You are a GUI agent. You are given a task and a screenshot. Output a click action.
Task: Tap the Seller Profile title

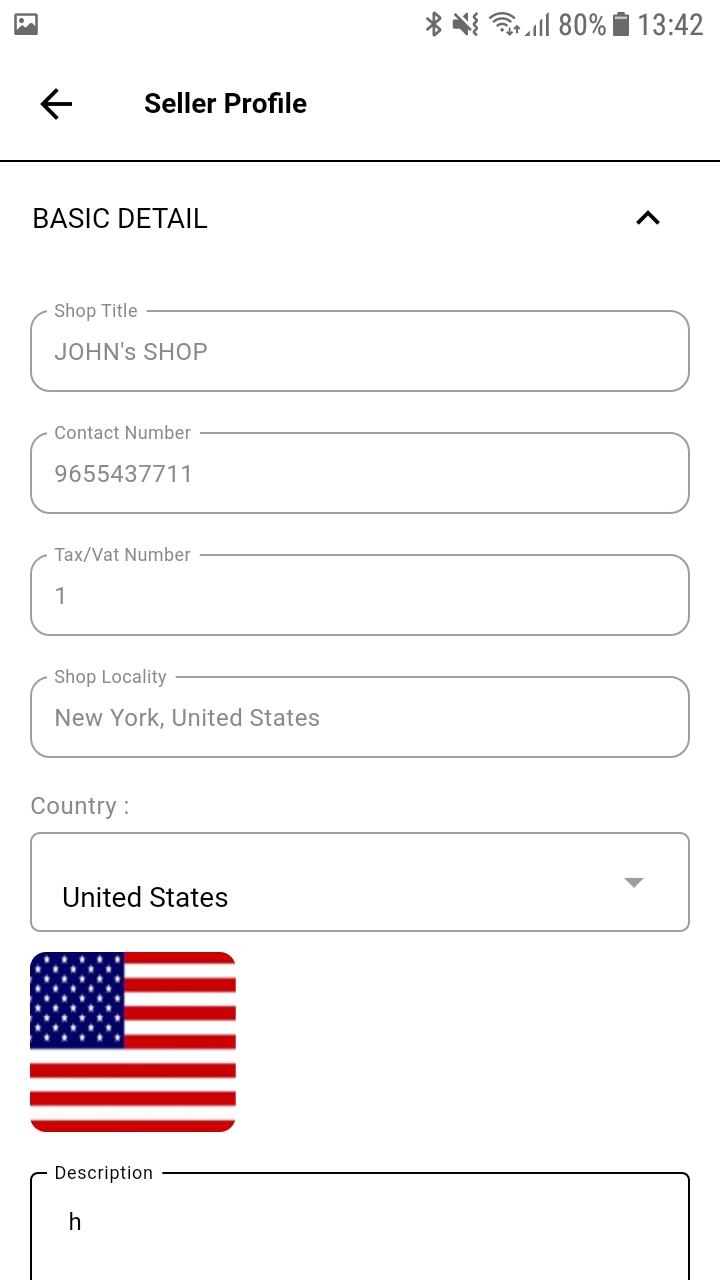[225, 103]
